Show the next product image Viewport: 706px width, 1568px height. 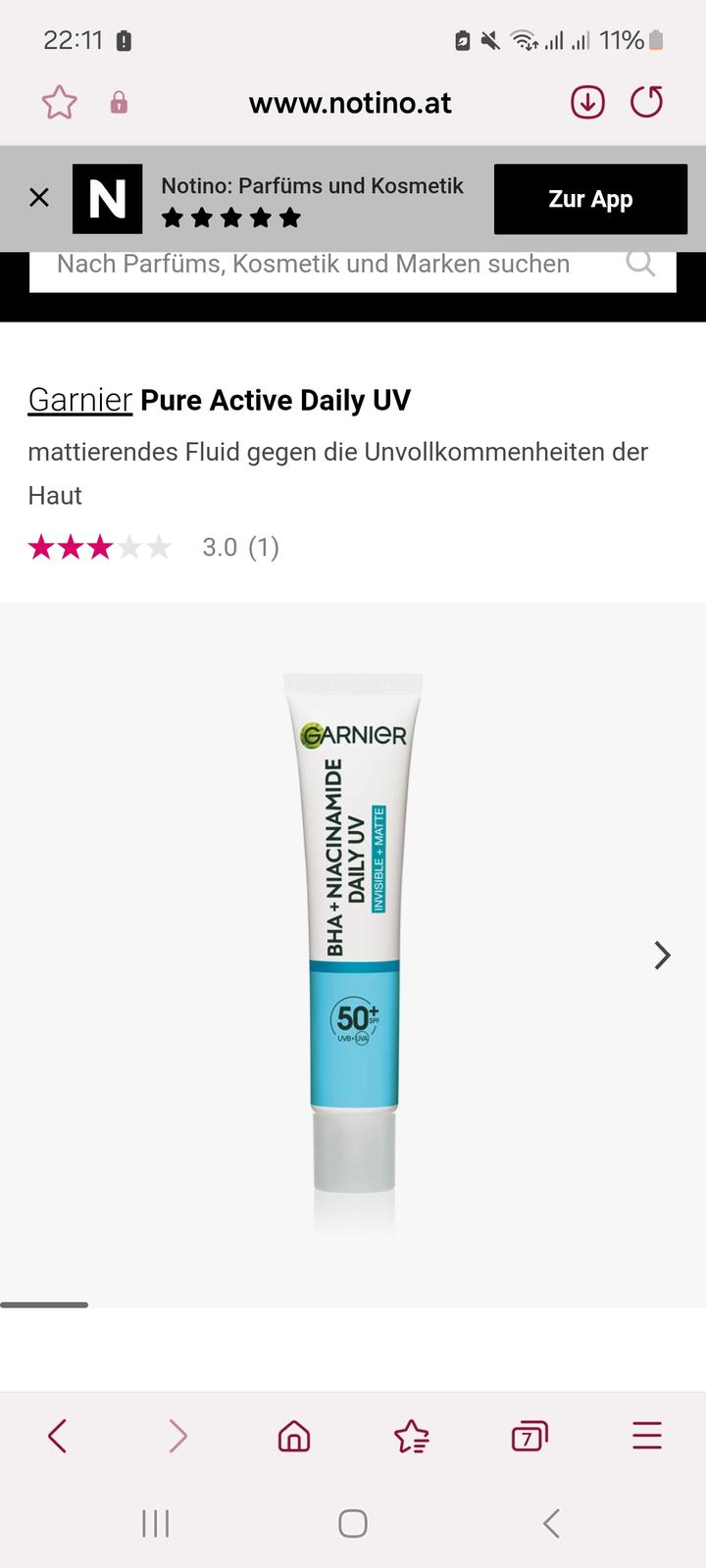click(663, 955)
